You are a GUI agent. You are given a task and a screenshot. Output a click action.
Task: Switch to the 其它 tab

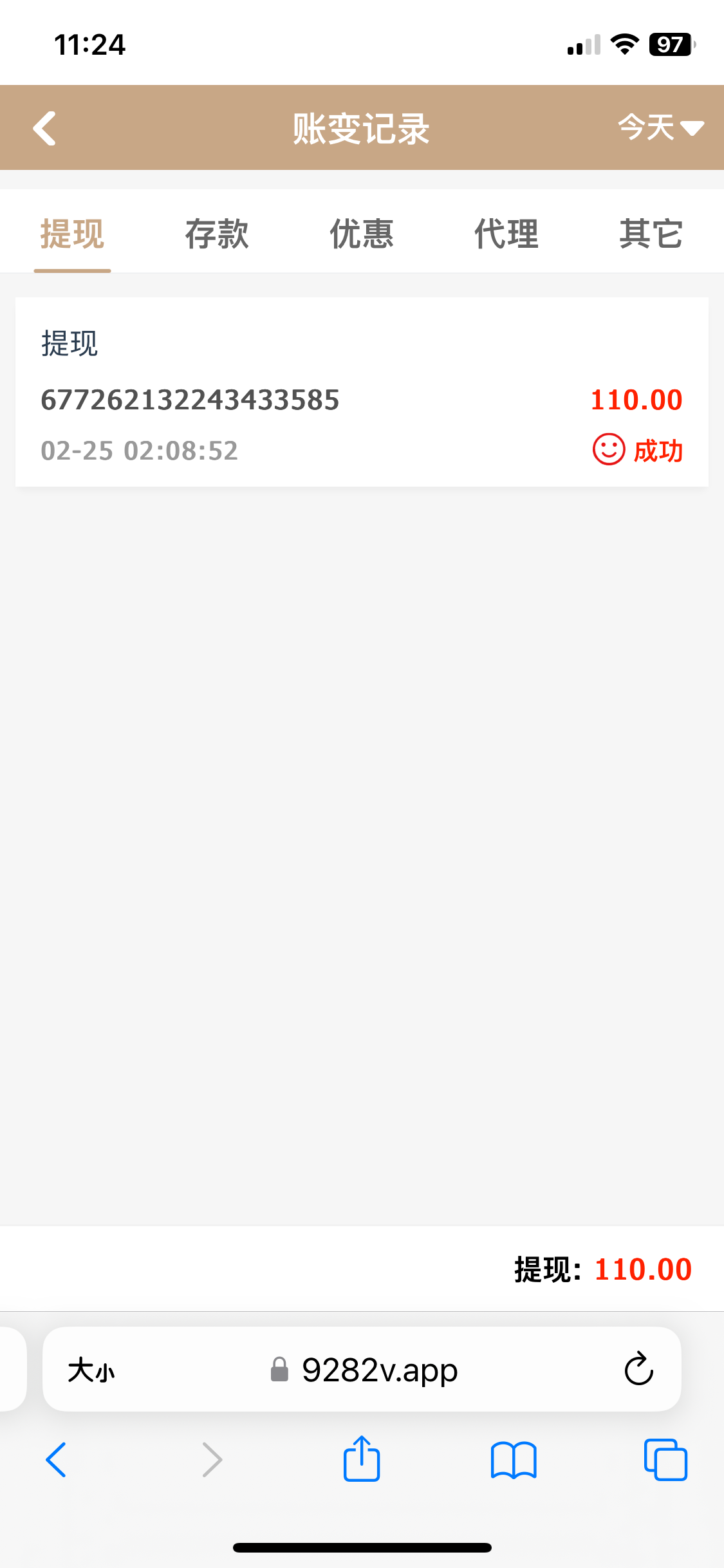pos(651,234)
